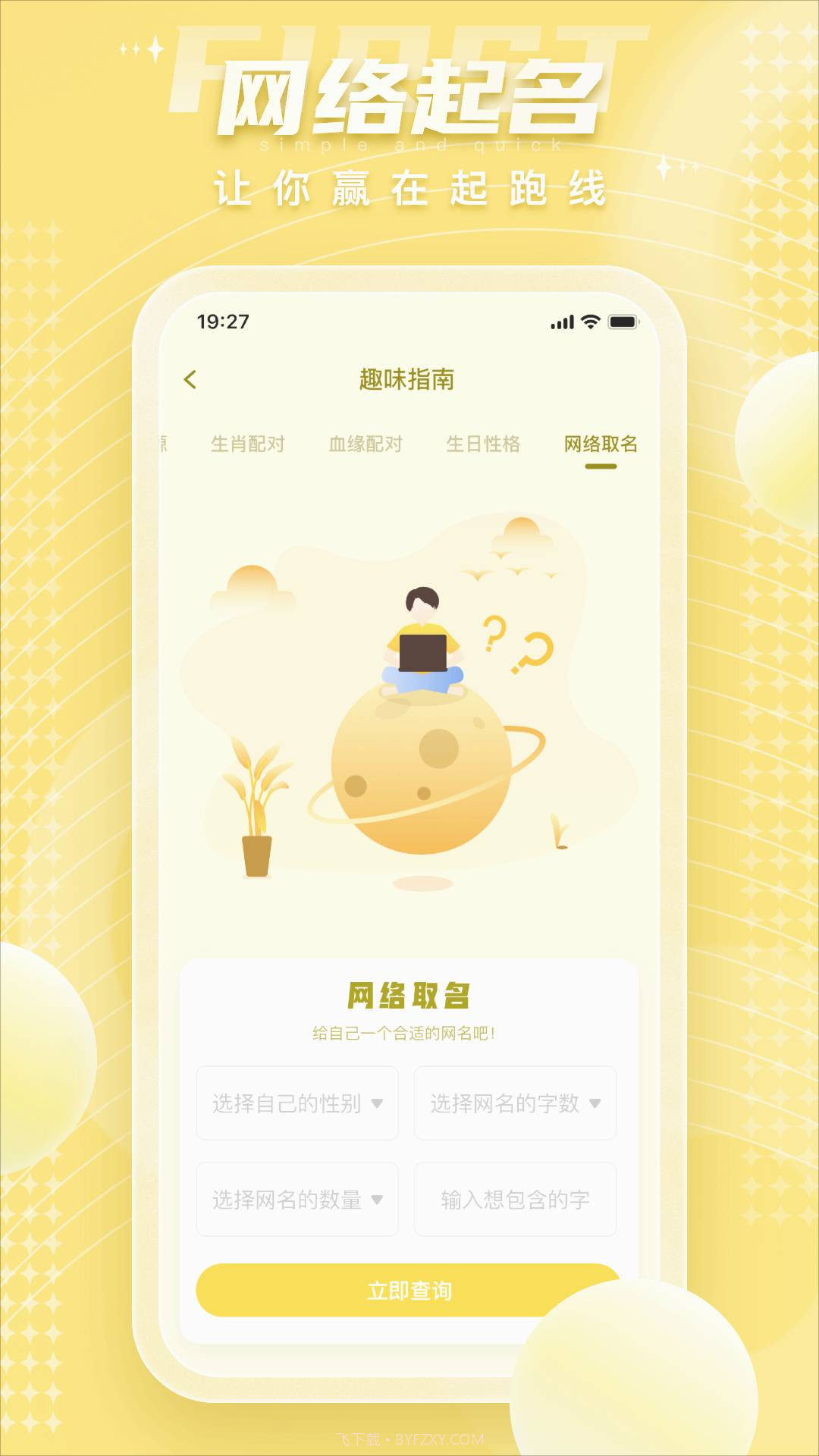The height and width of the screenshot is (1456, 819).
Task: Click the Wi-Fi icon in the status bar
Action: [x=589, y=322]
